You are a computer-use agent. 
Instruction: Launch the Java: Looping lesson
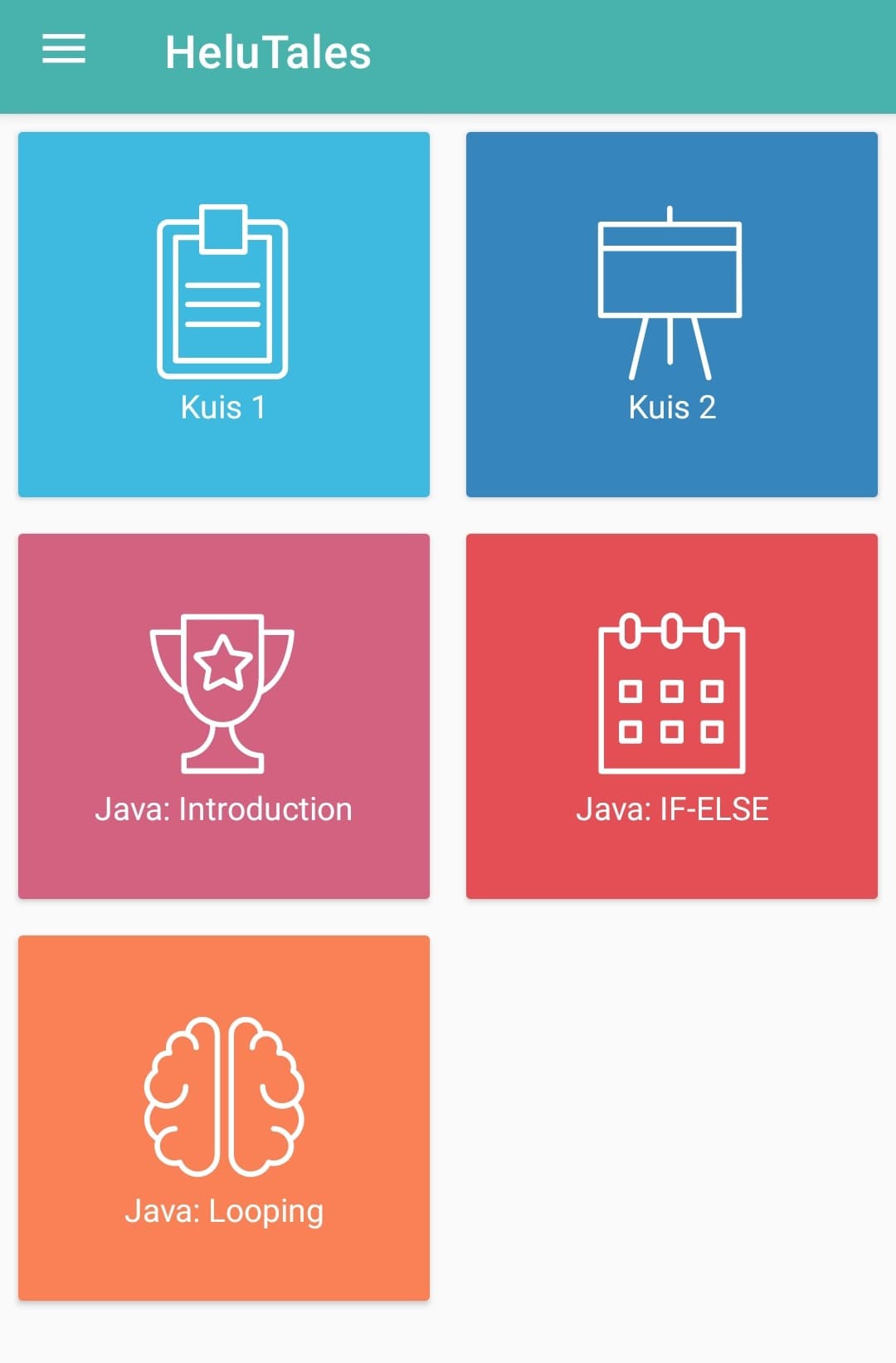pyautogui.click(x=224, y=1118)
